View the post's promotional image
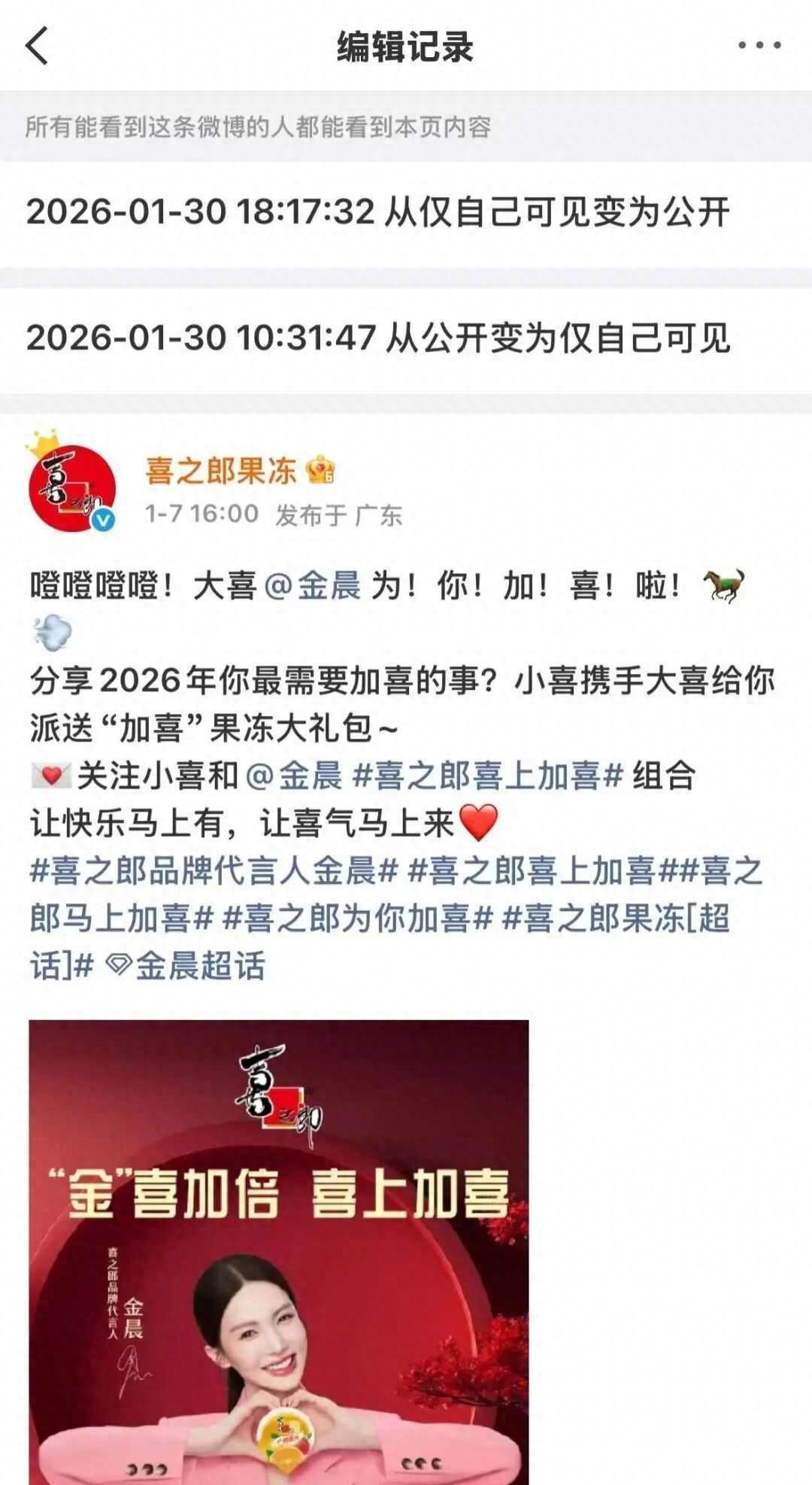 click(x=278, y=1249)
